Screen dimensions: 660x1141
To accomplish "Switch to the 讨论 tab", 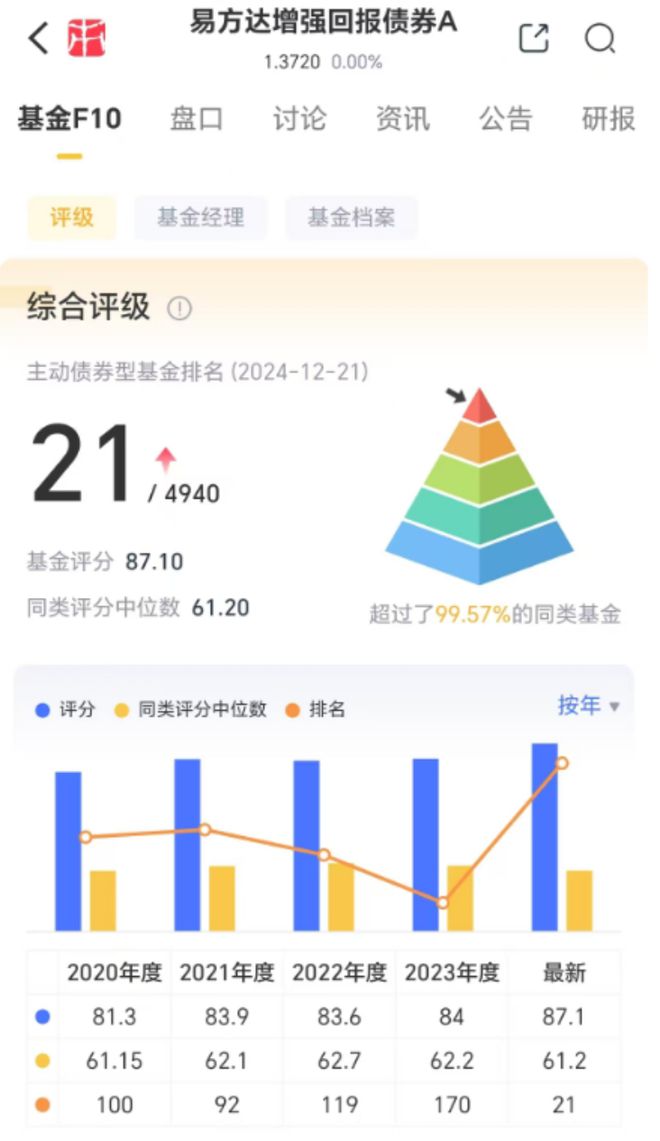I will click(x=299, y=119).
